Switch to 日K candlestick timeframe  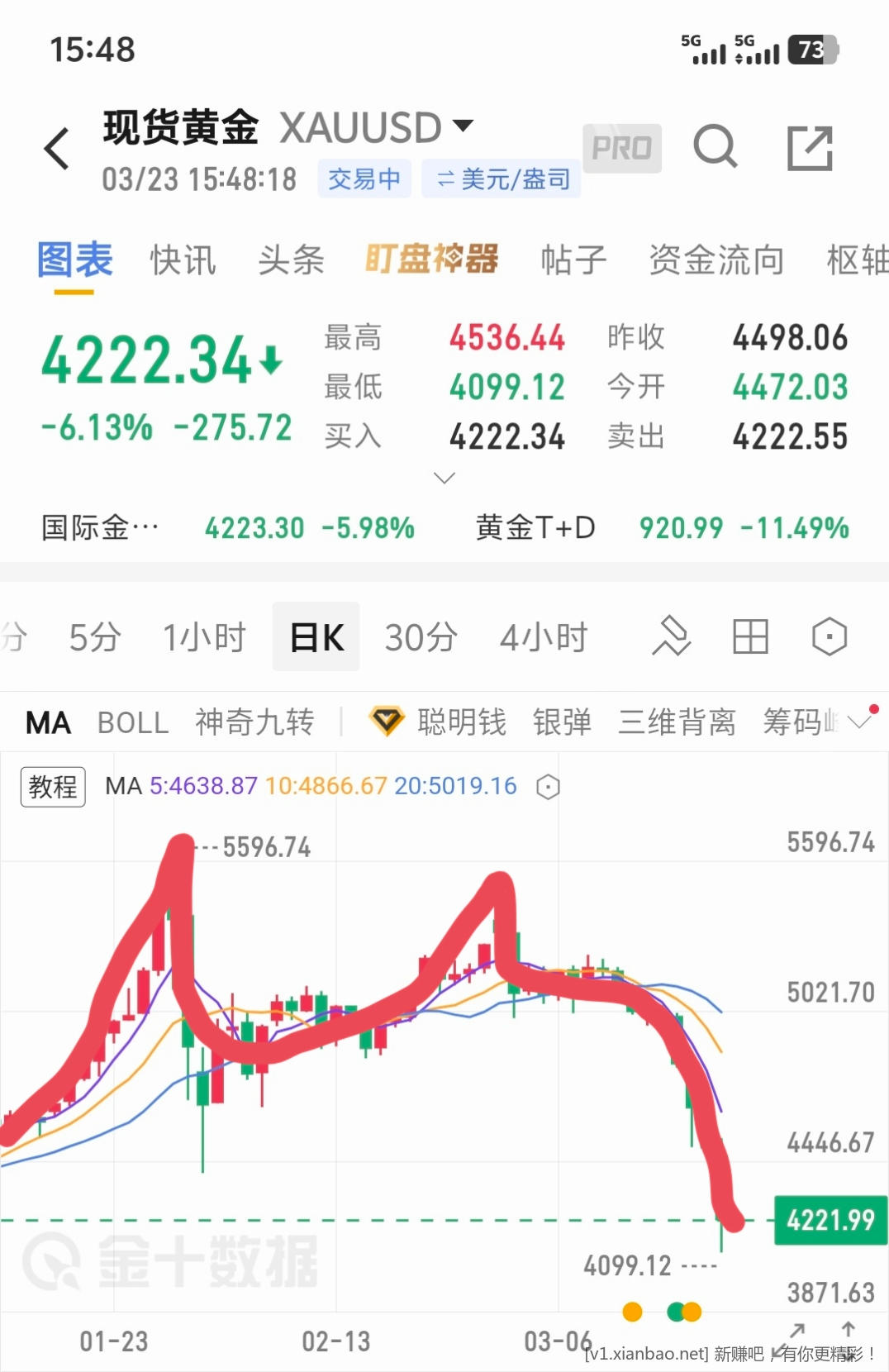point(316,636)
